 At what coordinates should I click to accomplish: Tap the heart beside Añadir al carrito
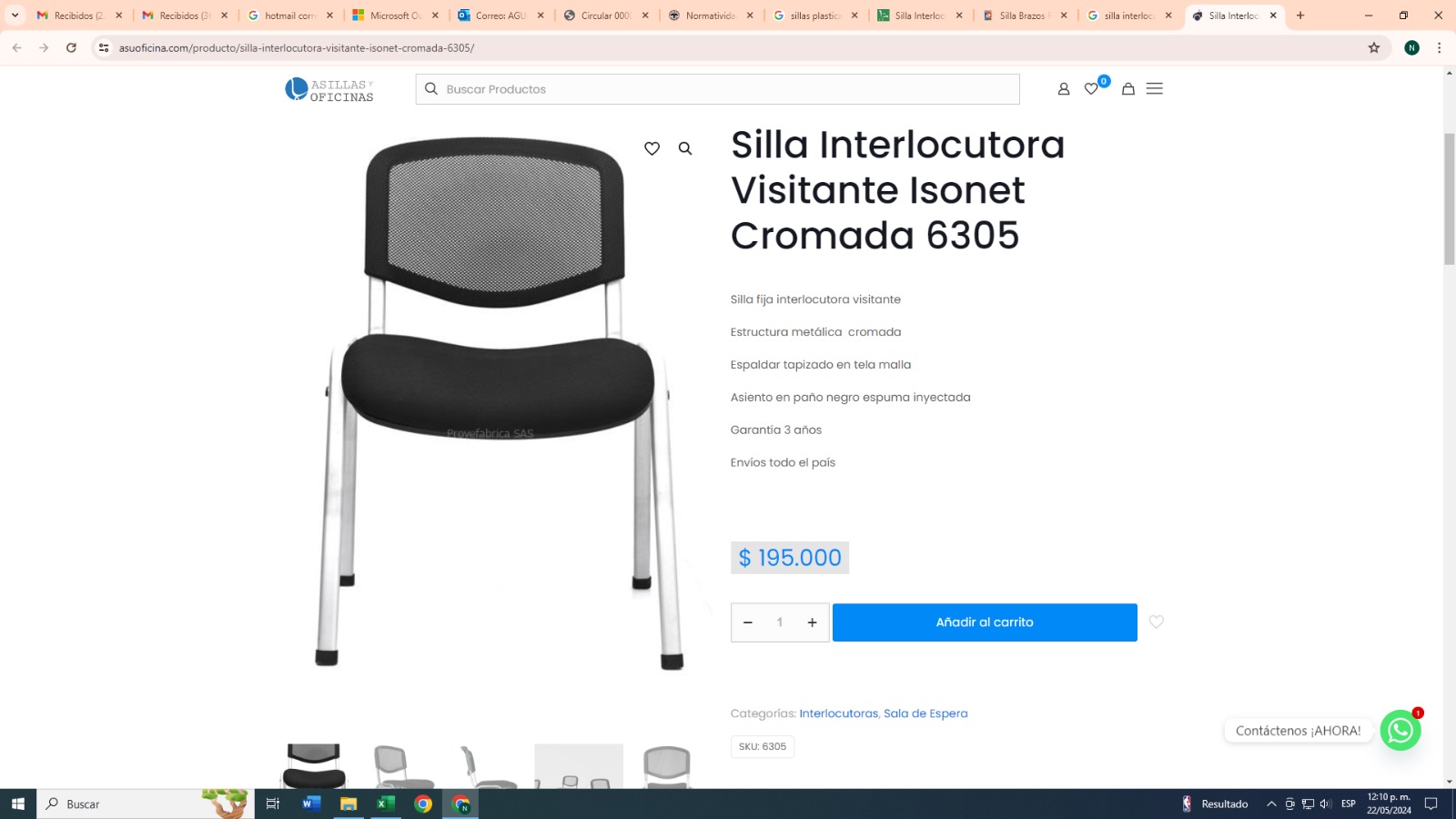(1156, 622)
